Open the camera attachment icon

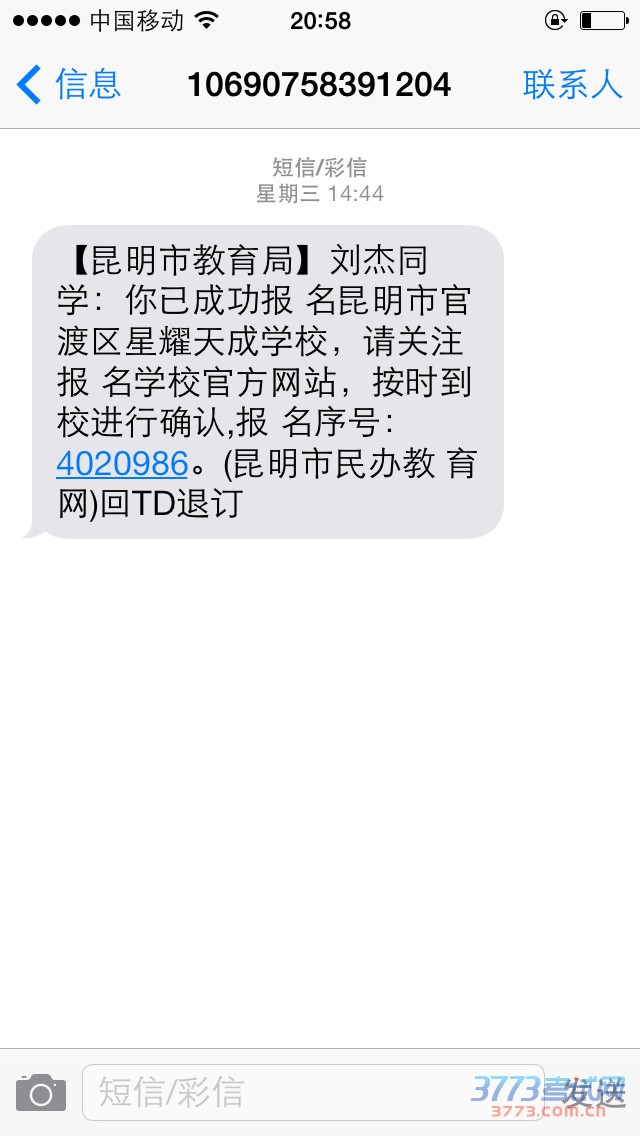[x=41, y=1092]
